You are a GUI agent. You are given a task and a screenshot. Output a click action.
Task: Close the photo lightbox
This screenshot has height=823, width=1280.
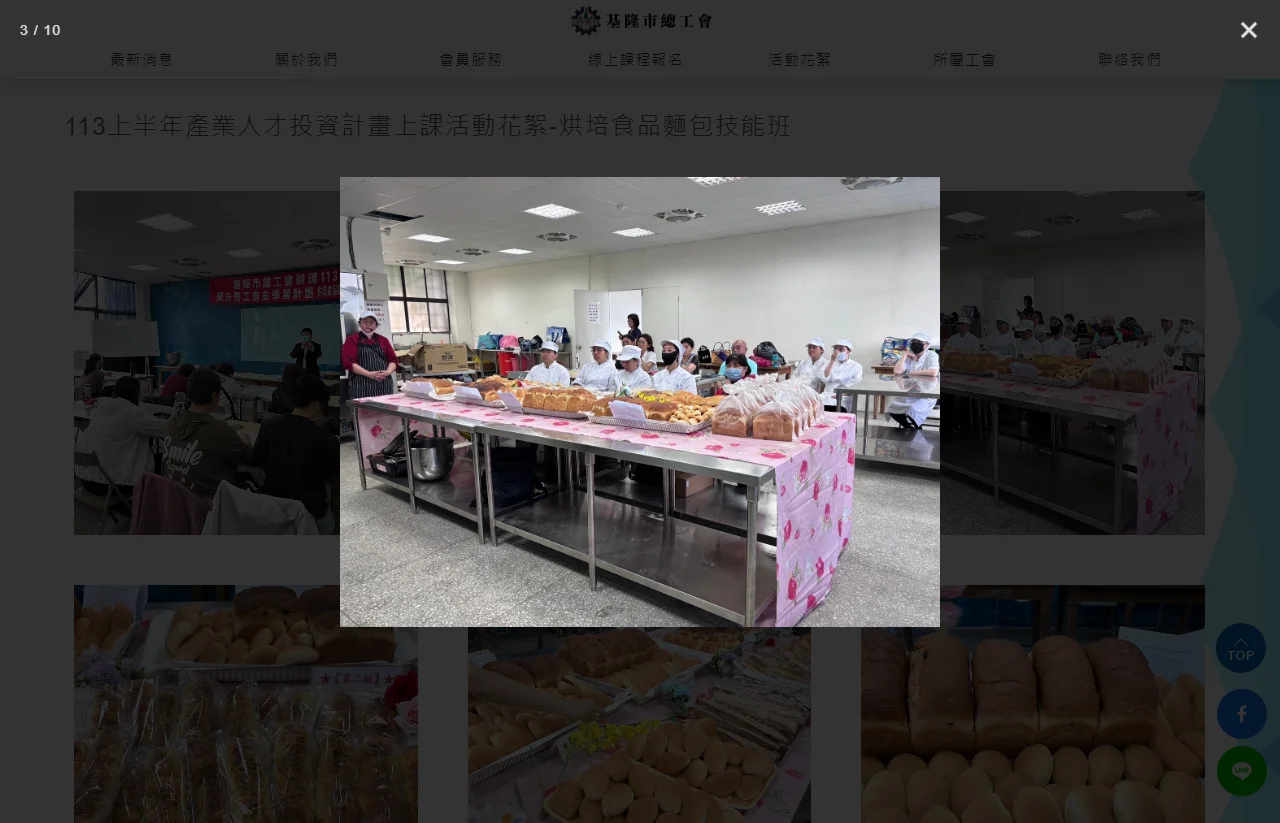(x=1248, y=31)
